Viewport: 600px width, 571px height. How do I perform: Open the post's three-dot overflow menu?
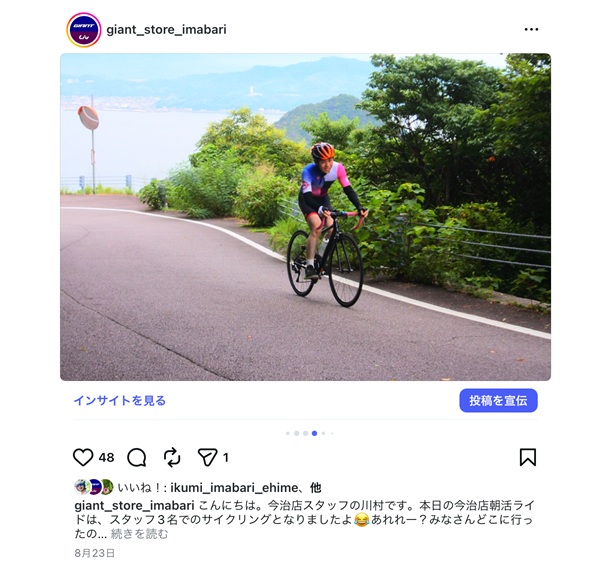pyautogui.click(x=531, y=29)
